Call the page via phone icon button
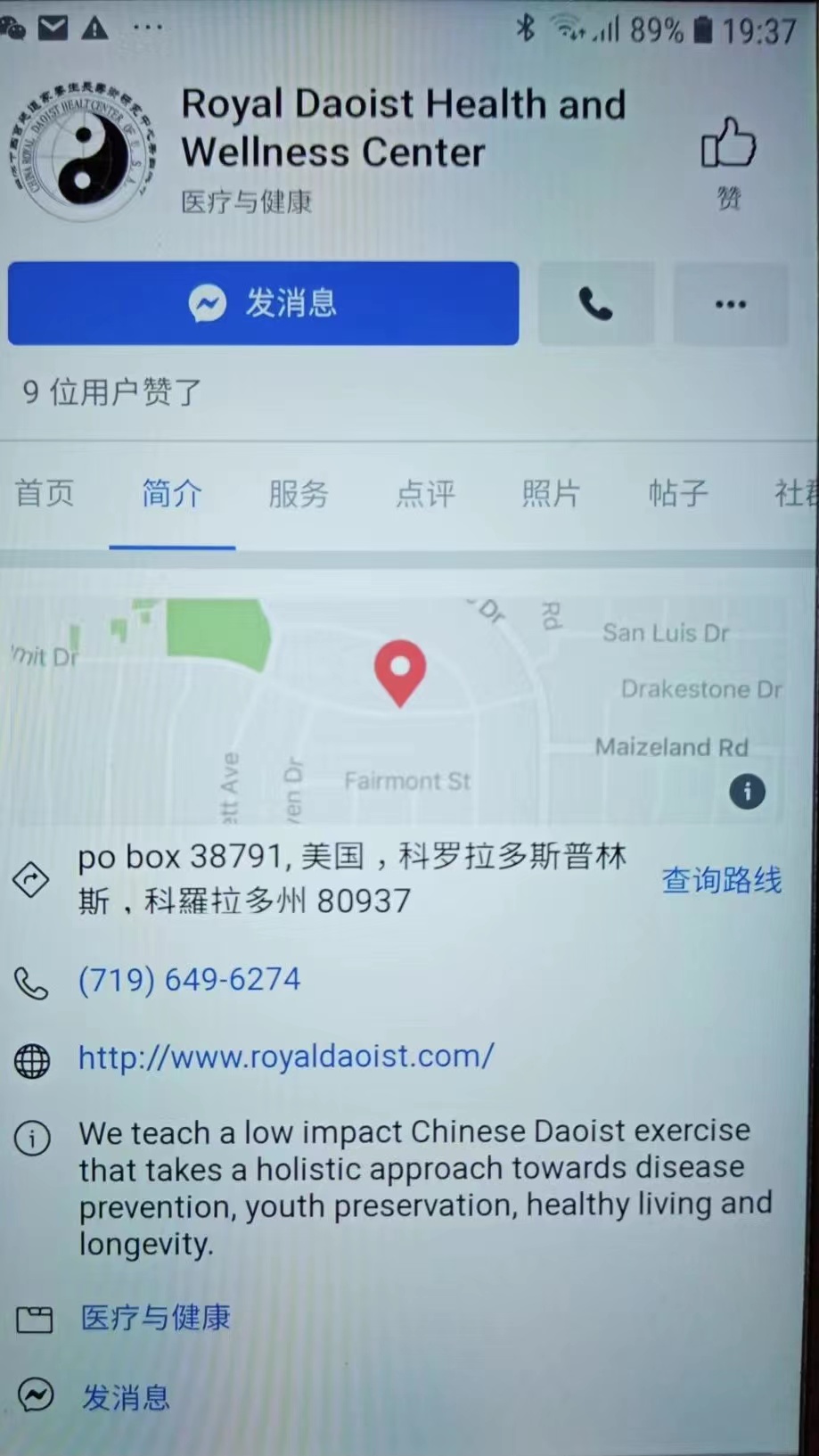Image resolution: width=819 pixels, height=1456 pixels. pos(595,304)
